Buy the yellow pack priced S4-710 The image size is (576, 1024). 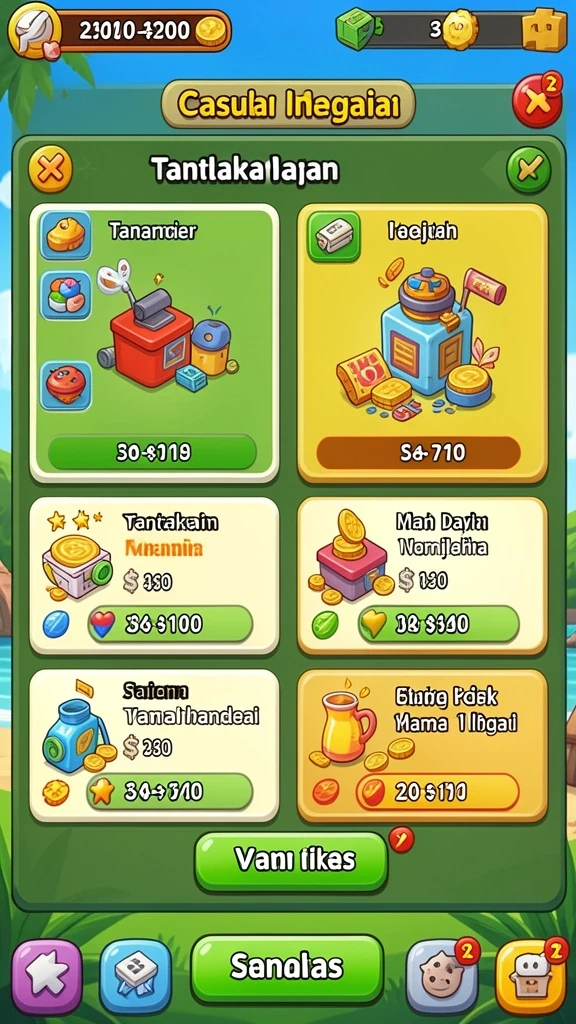click(419, 453)
